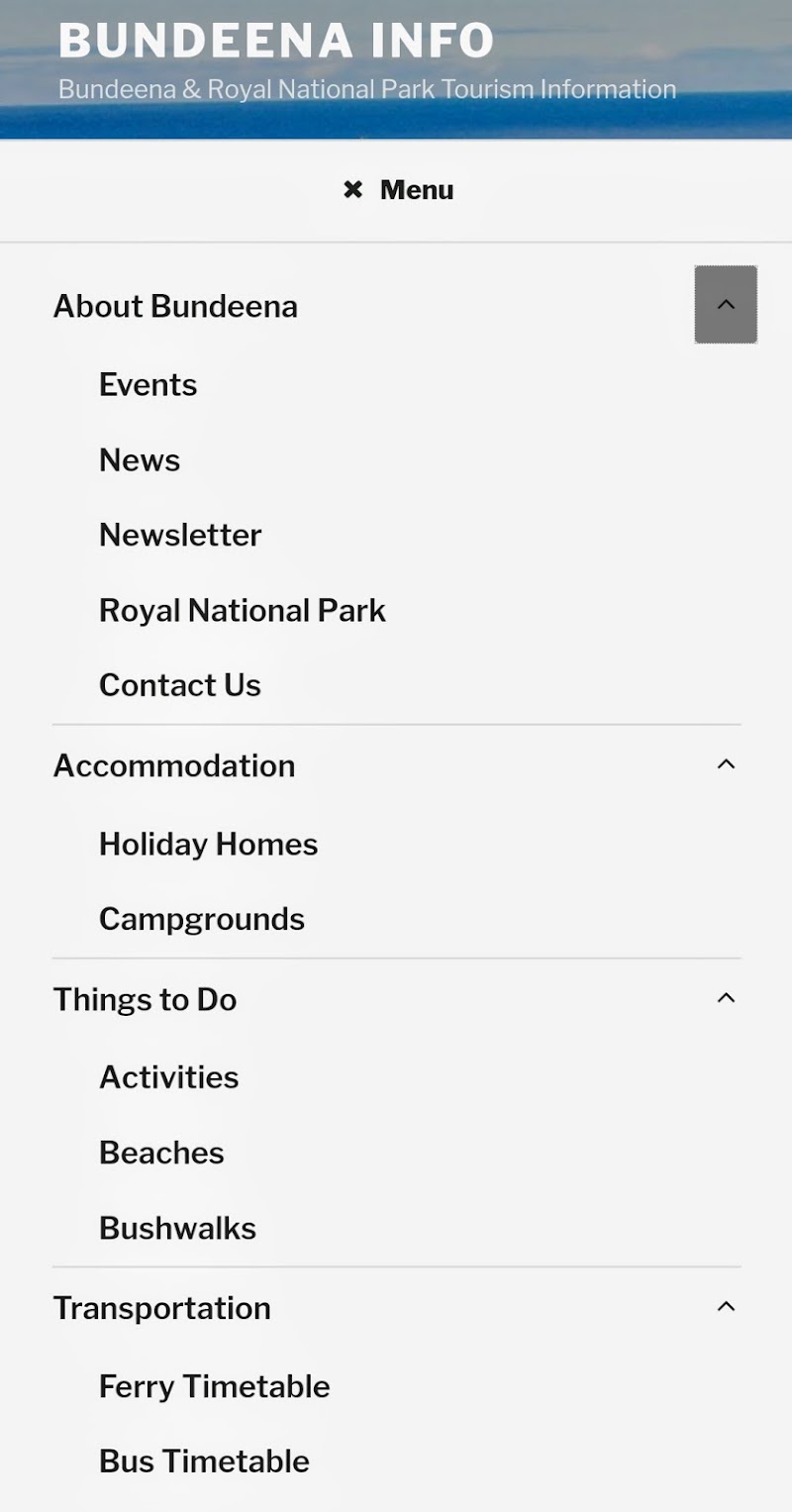Viewport: 792px width, 1512px height.
Task: Open the Accommodation page
Action: [x=174, y=766]
